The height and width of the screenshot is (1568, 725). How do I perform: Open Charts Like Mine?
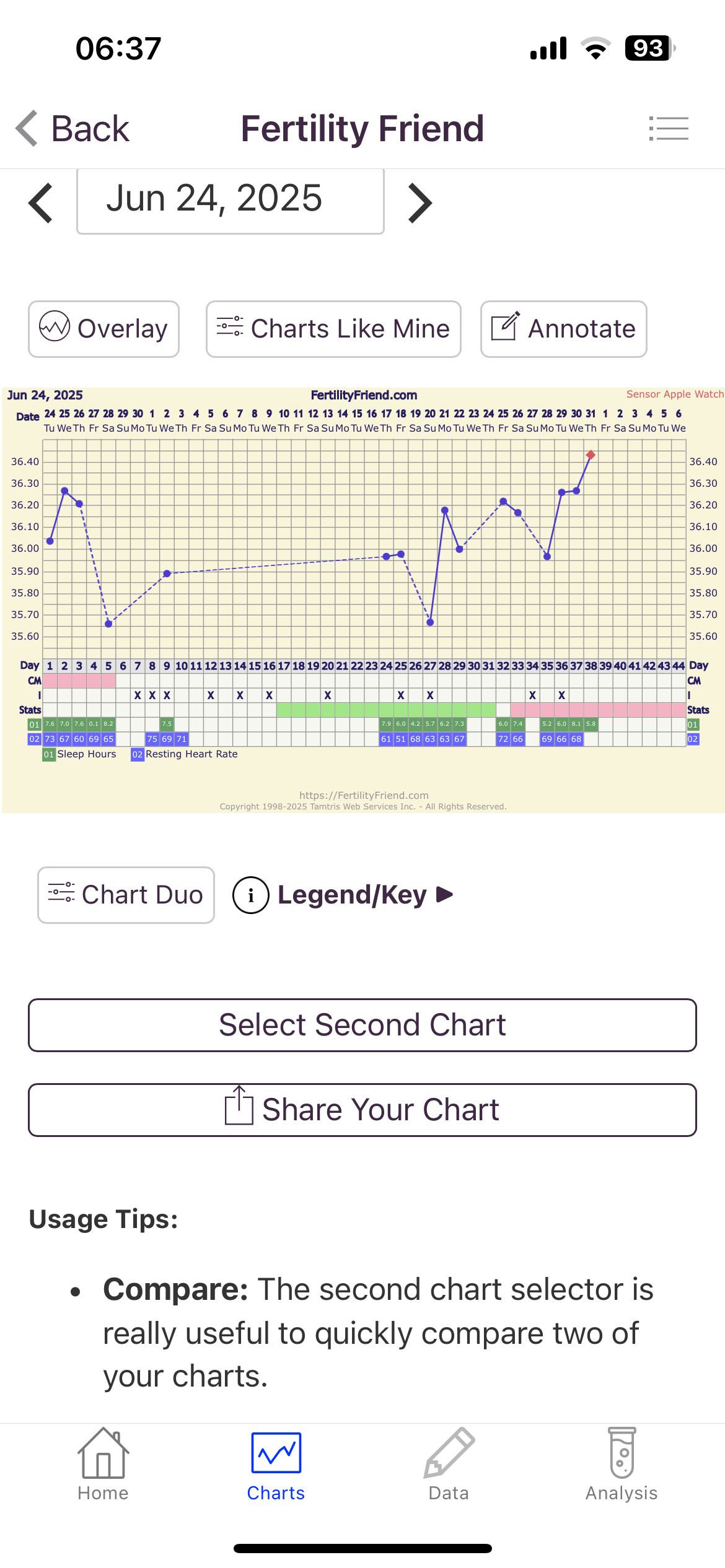tap(333, 329)
